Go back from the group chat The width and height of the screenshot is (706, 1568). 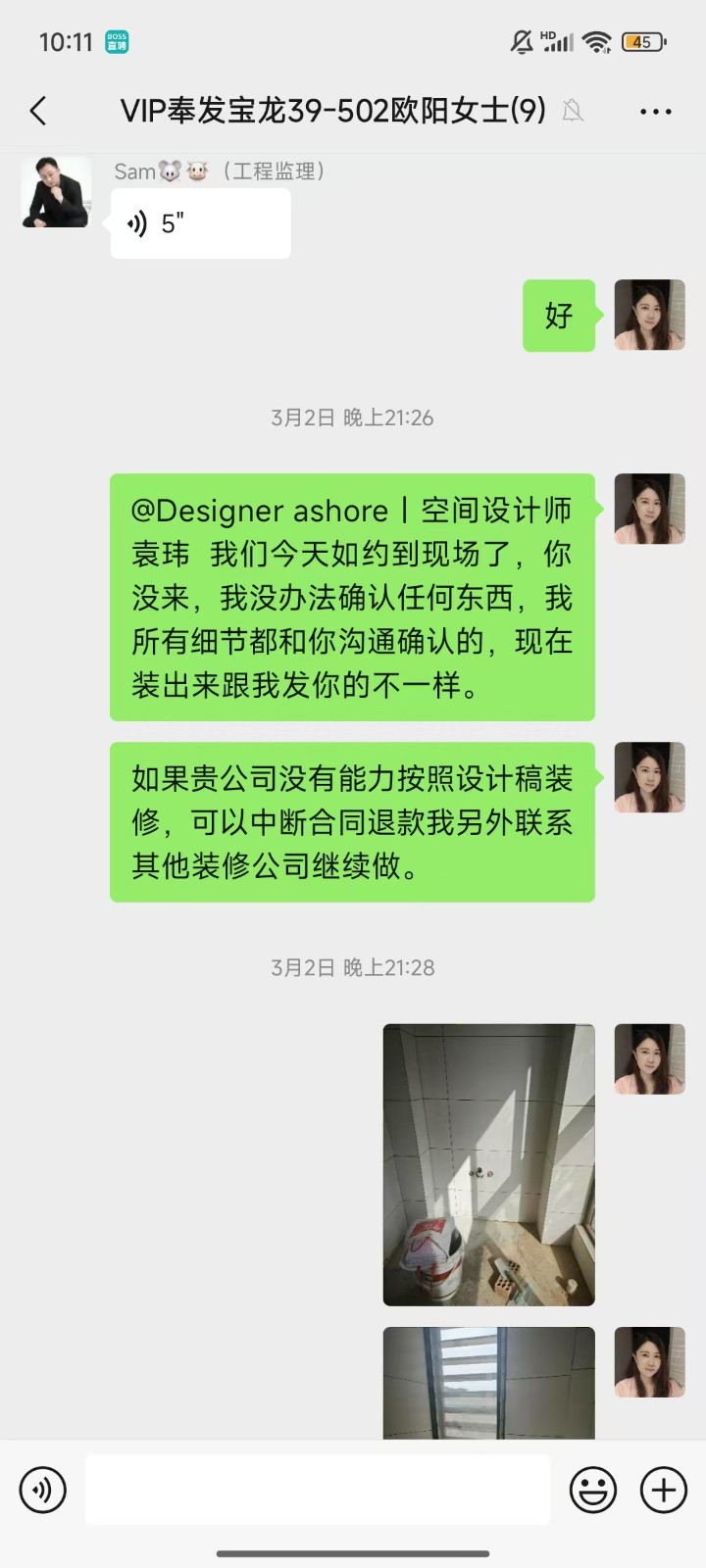(x=39, y=111)
